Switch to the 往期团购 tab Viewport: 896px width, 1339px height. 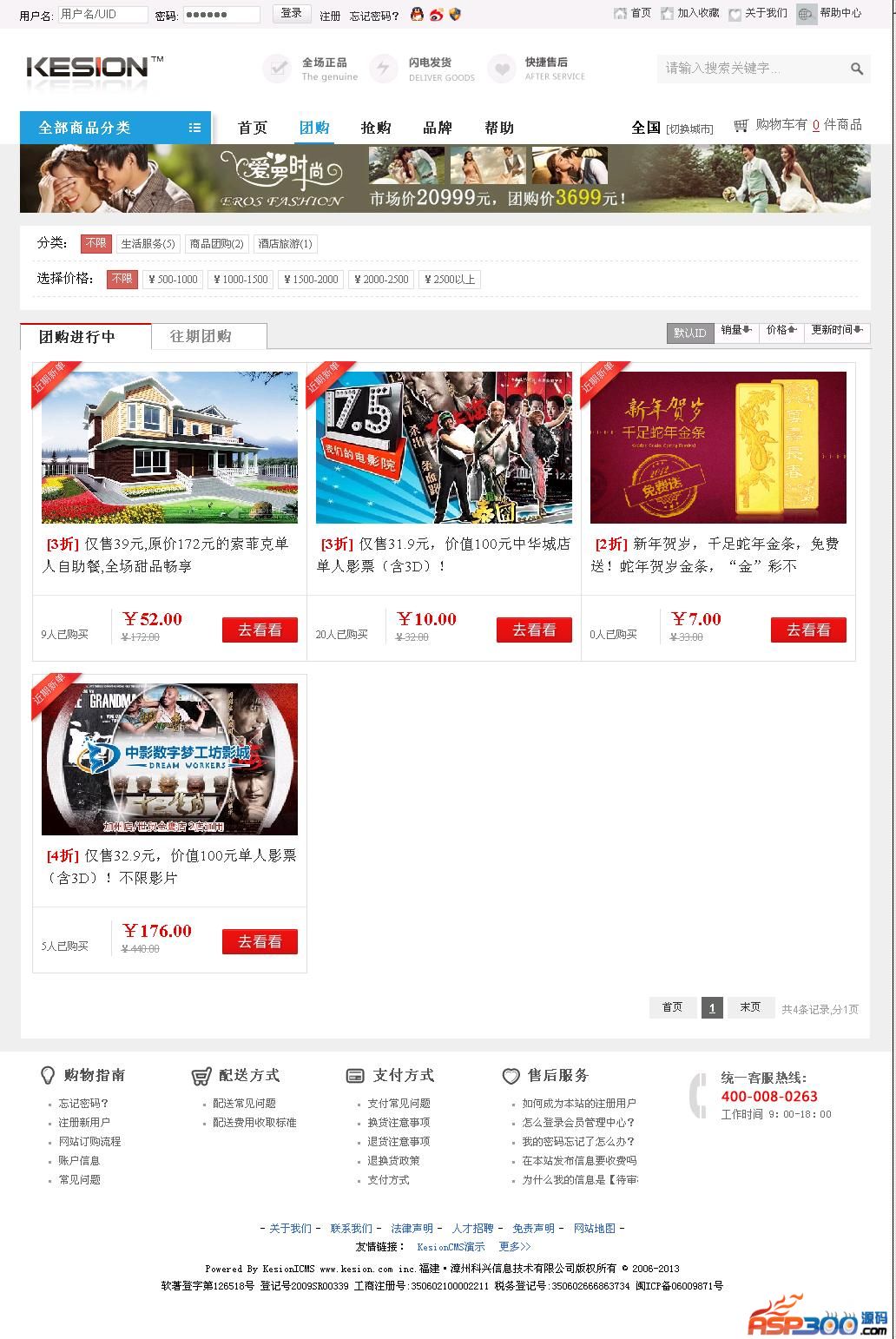[x=201, y=336]
